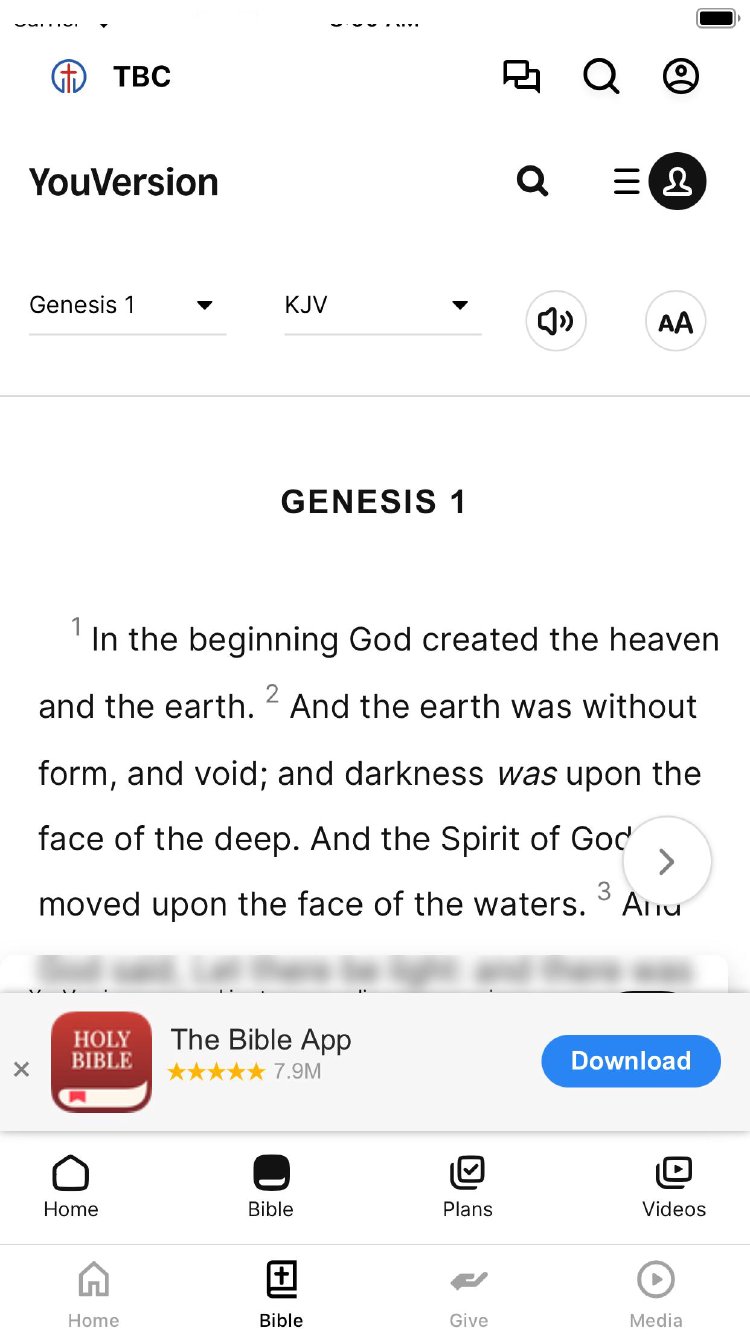
Task: Expand the Genesis 1 chapter dropdown
Action: point(127,306)
